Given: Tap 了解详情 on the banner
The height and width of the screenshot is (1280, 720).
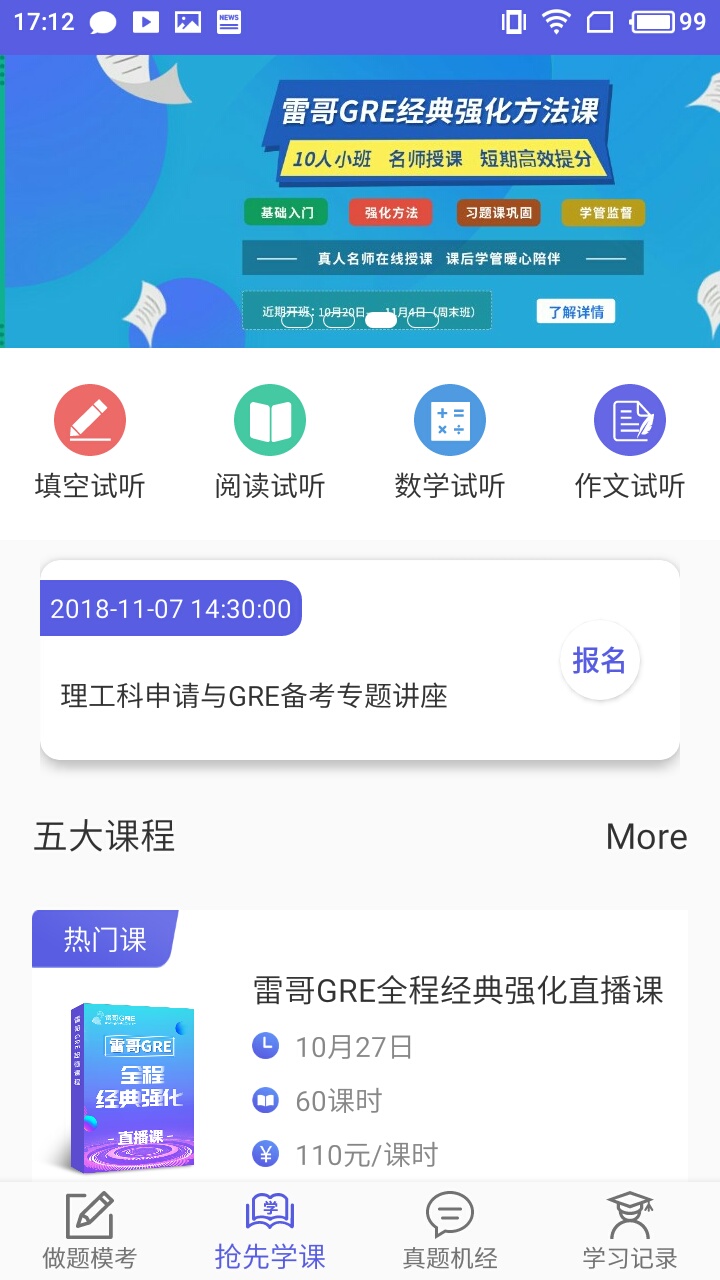Looking at the screenshot, I should [575, 311].
